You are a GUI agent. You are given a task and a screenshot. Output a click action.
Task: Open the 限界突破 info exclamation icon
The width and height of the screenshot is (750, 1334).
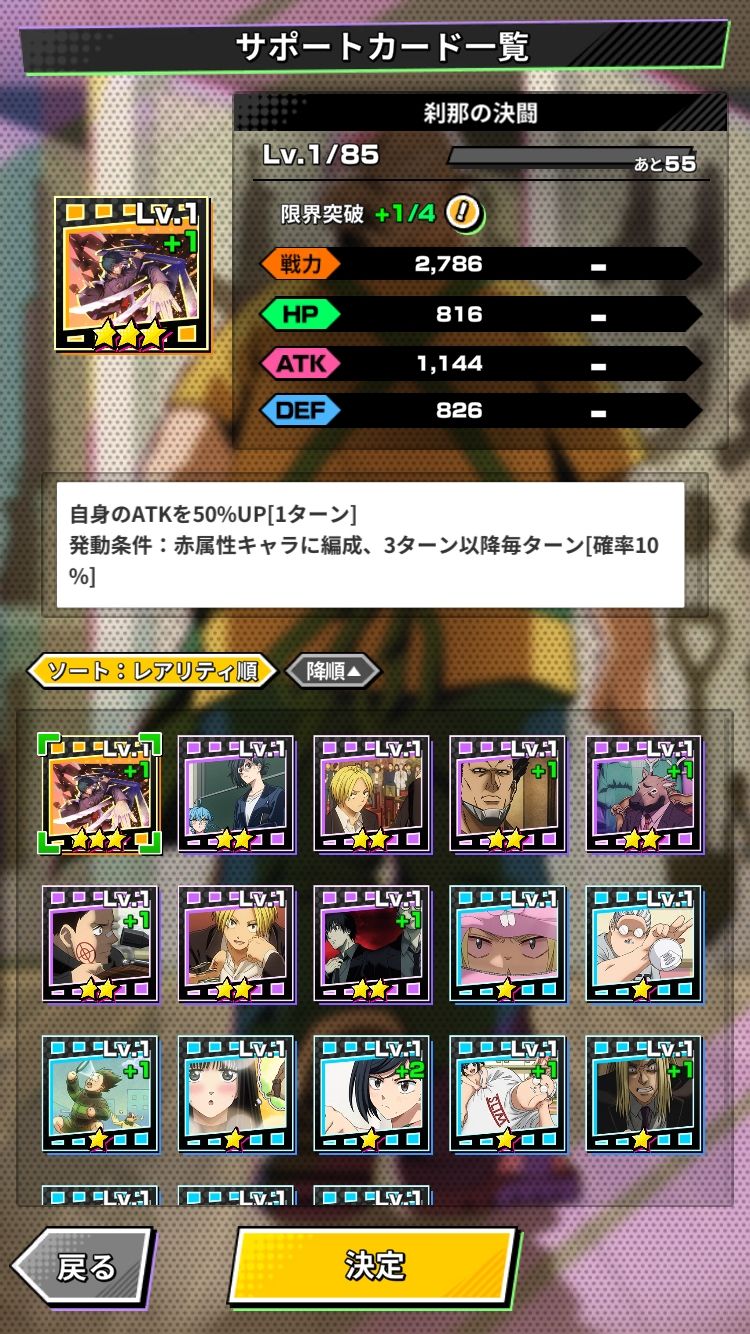[463, 211]
